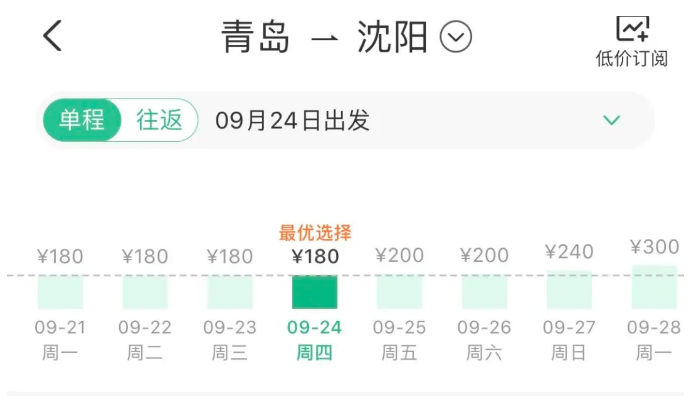Viewport: 697px width, 400px height.
Task: Select 09-26 周六 departure date
Action: [484, 291]
